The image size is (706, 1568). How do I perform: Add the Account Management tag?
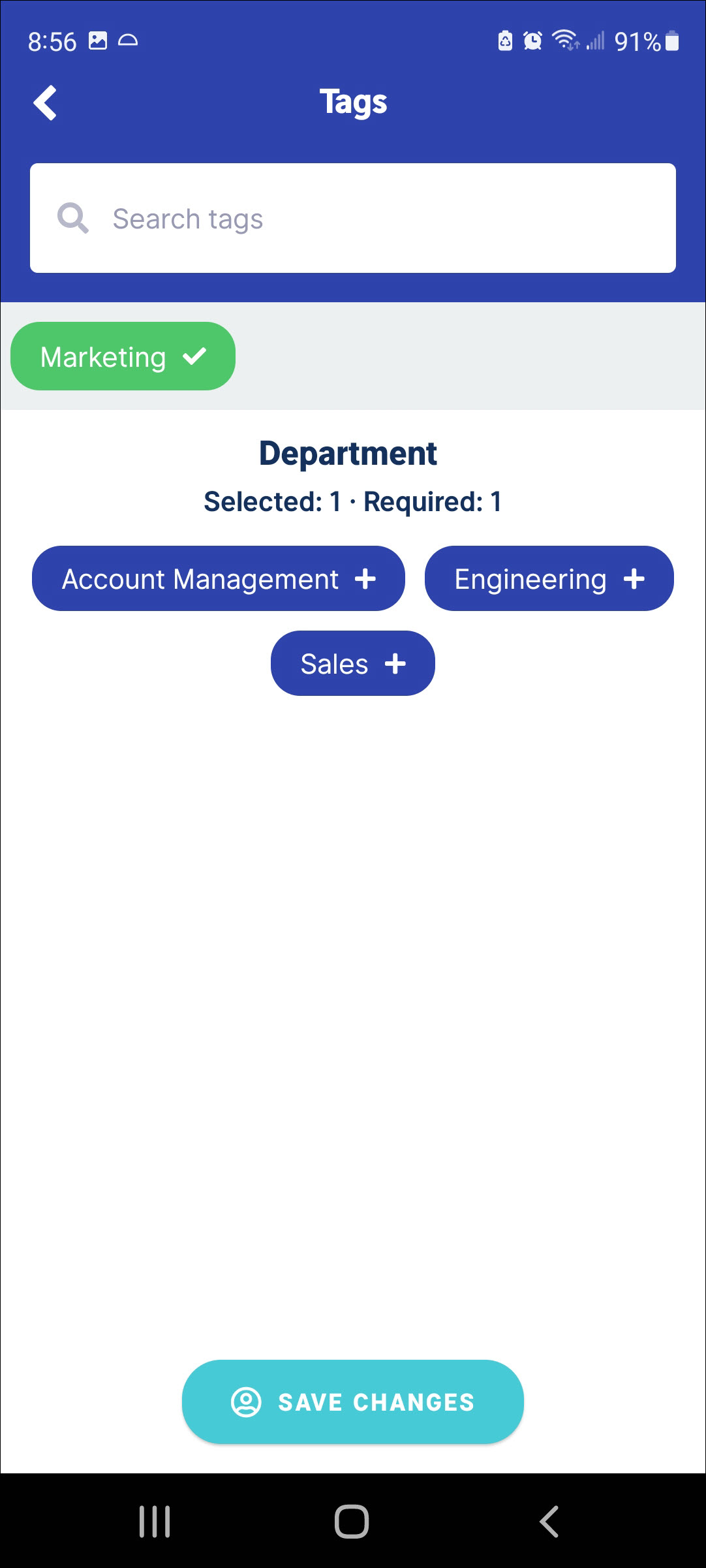pos(218,579)
